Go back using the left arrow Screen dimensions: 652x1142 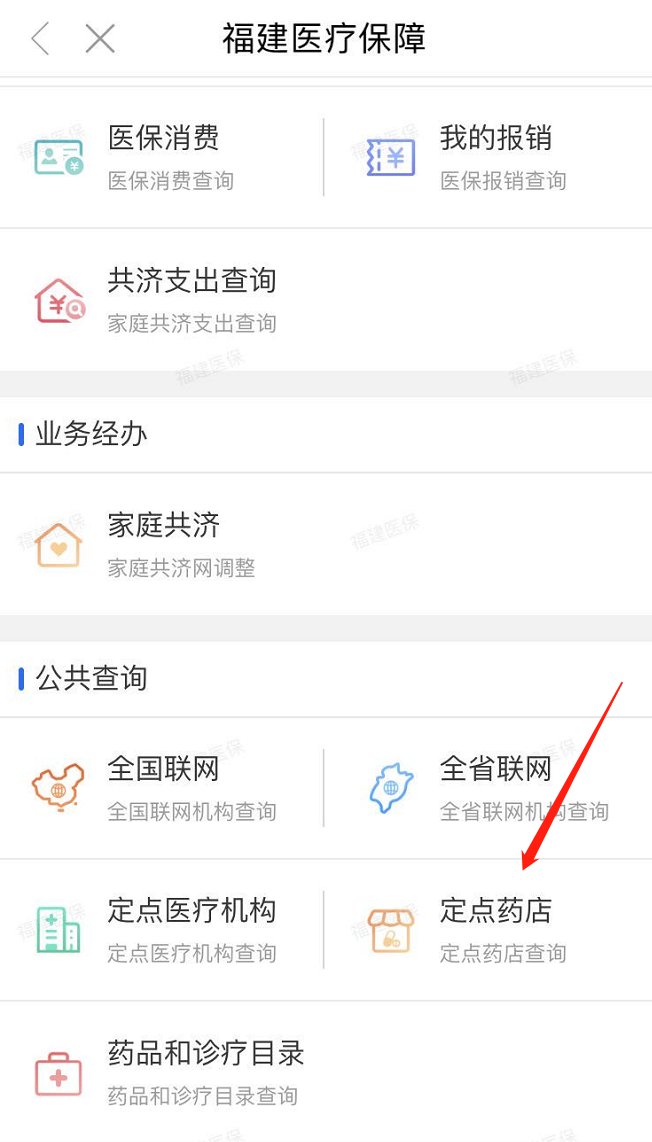coord(40,39)
